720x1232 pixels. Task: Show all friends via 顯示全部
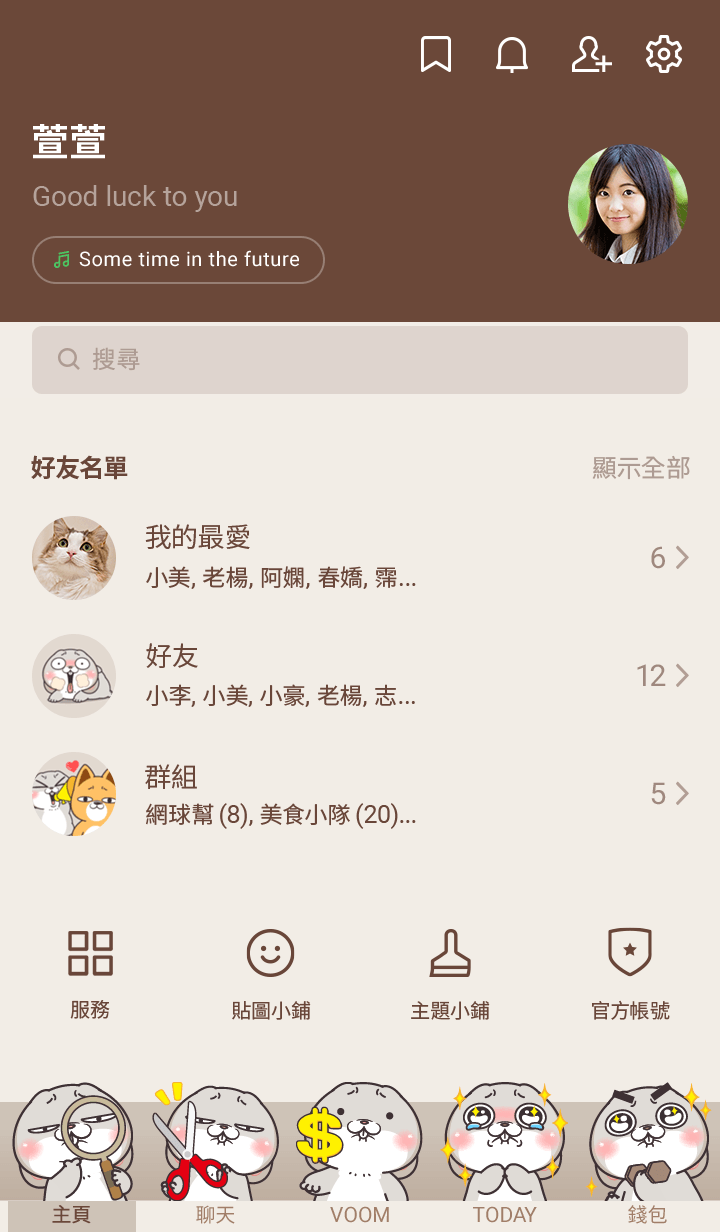tap(641, 468)
